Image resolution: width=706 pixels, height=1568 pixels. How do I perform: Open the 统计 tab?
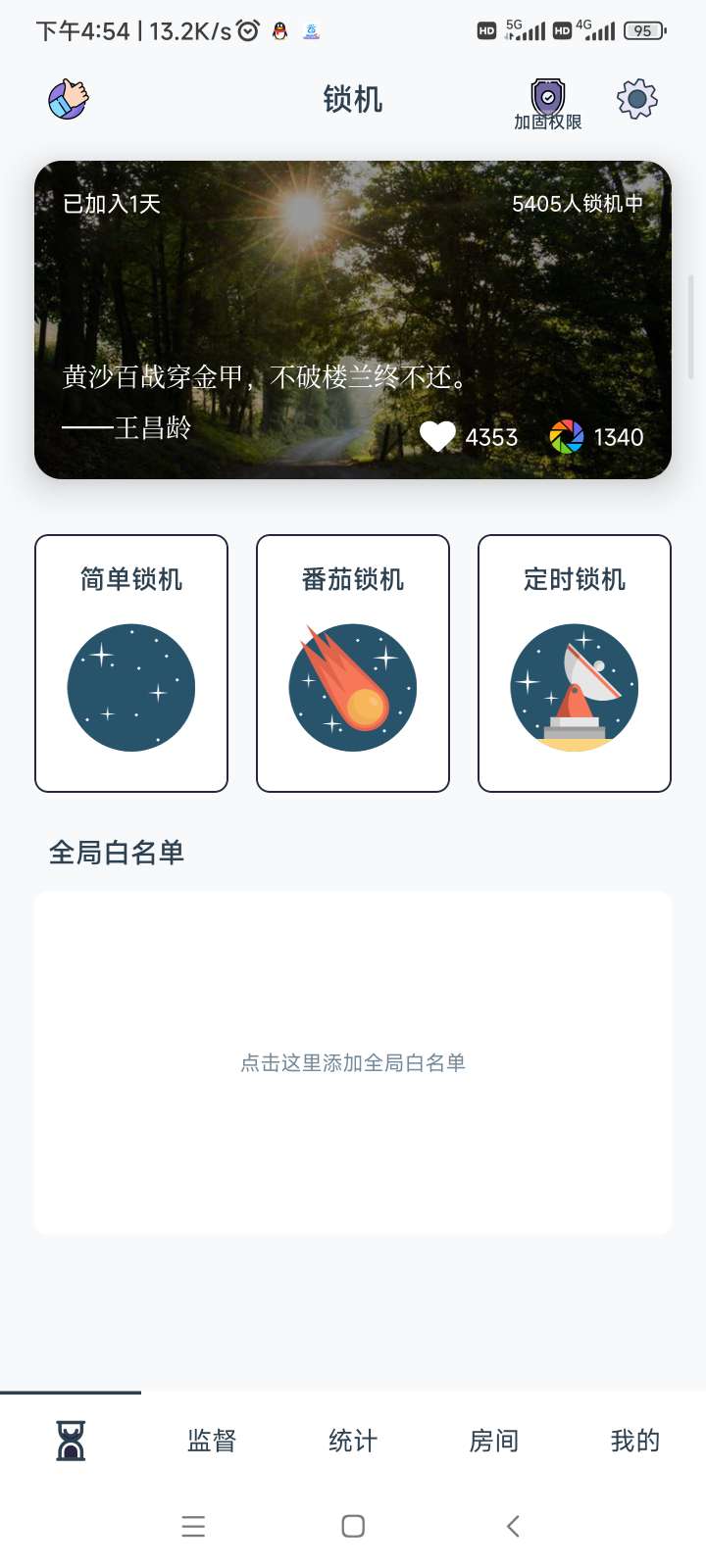pyautogui.click(x=352, y=1441)
